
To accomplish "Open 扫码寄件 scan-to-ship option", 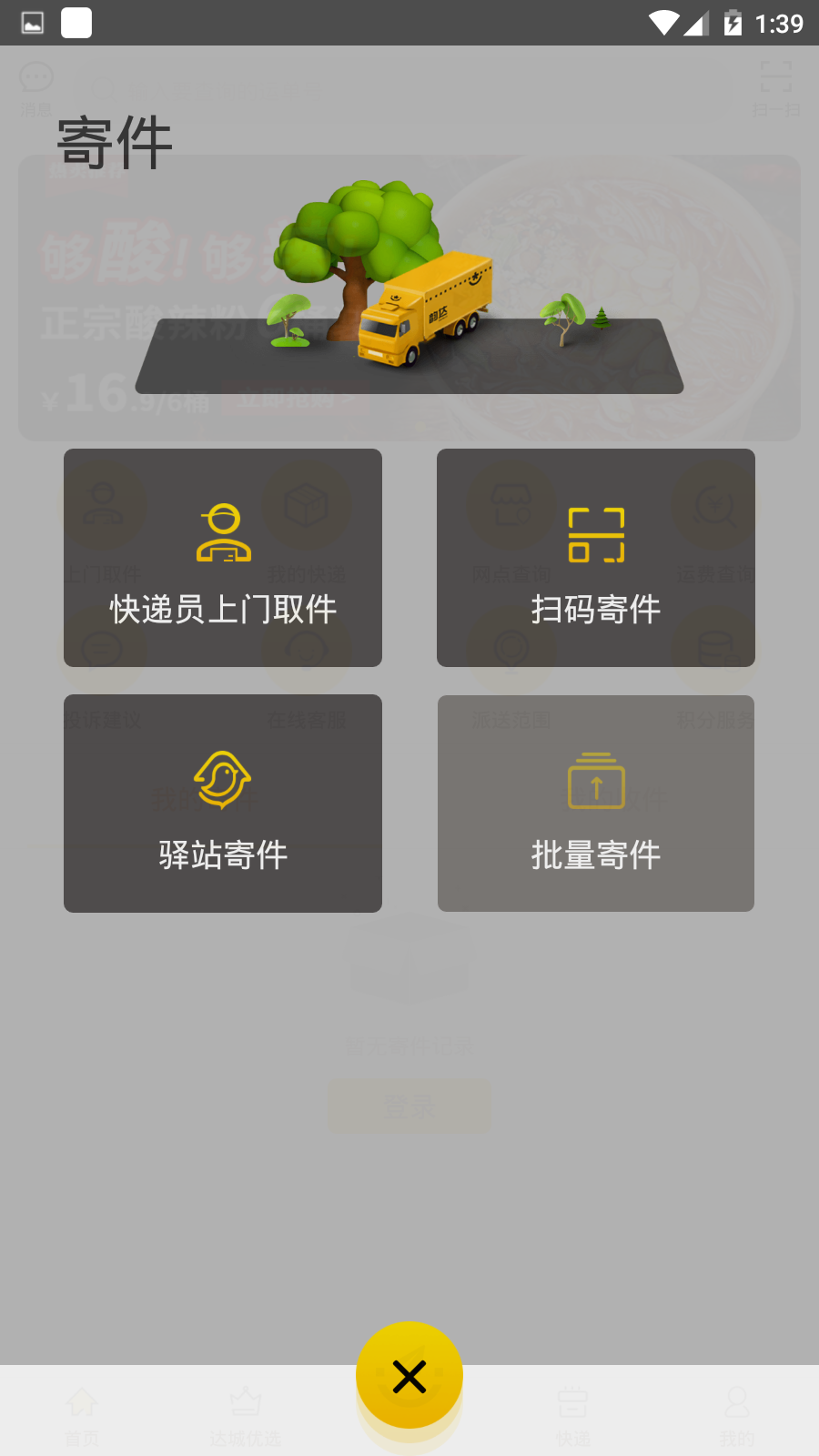I will point(596,558).
